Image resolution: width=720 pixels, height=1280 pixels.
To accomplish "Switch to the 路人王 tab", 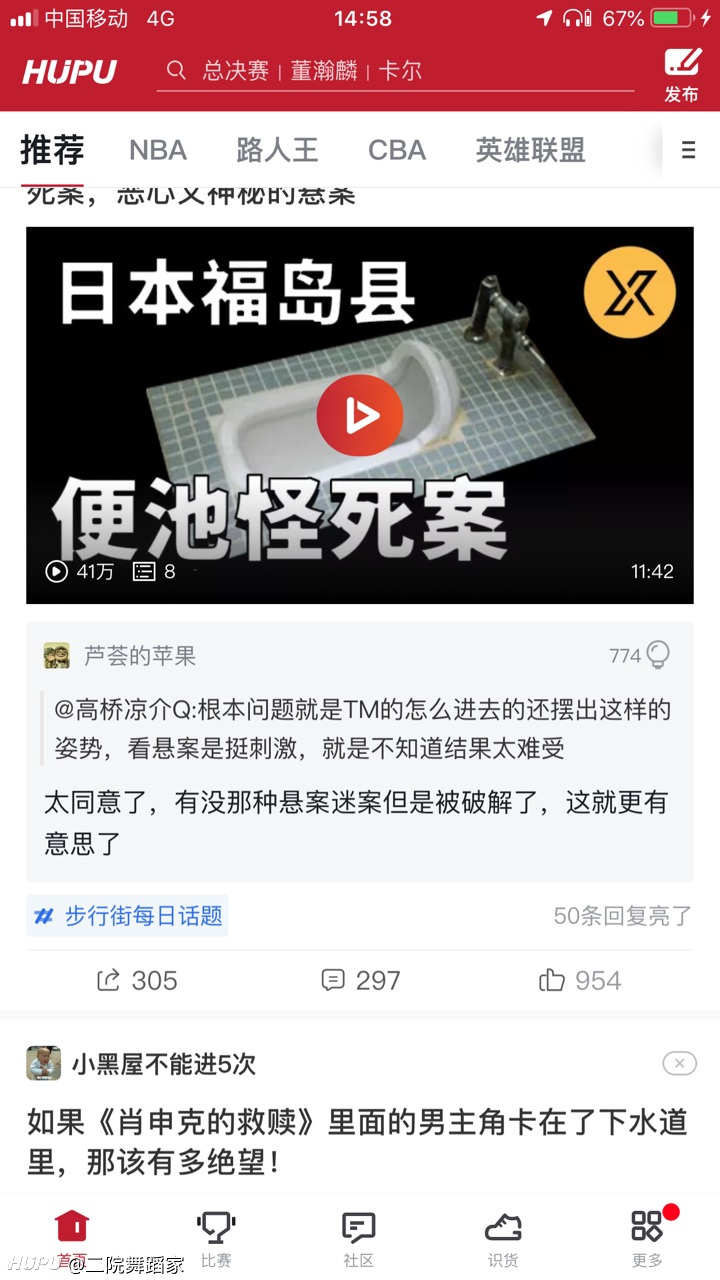I will [x=277, y=150].
